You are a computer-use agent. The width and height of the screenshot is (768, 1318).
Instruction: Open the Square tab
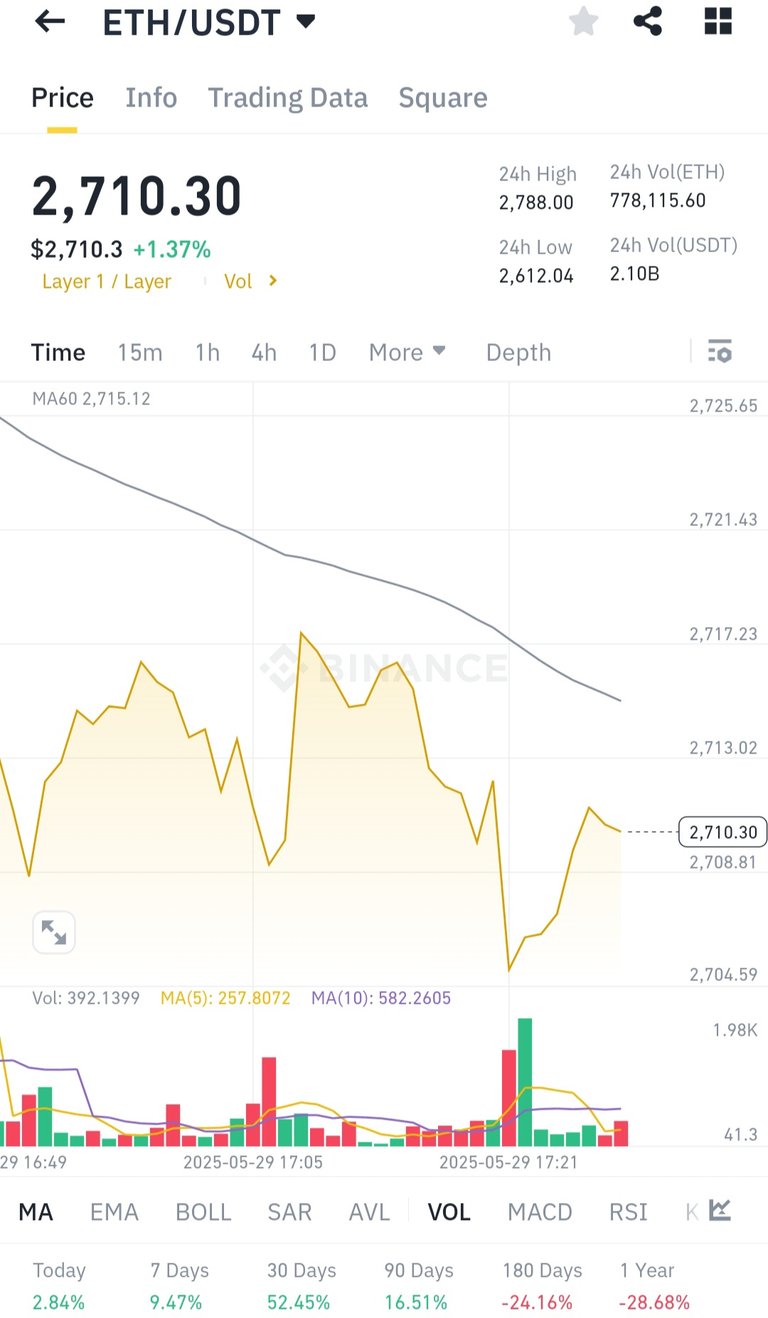tap(443, 97)
